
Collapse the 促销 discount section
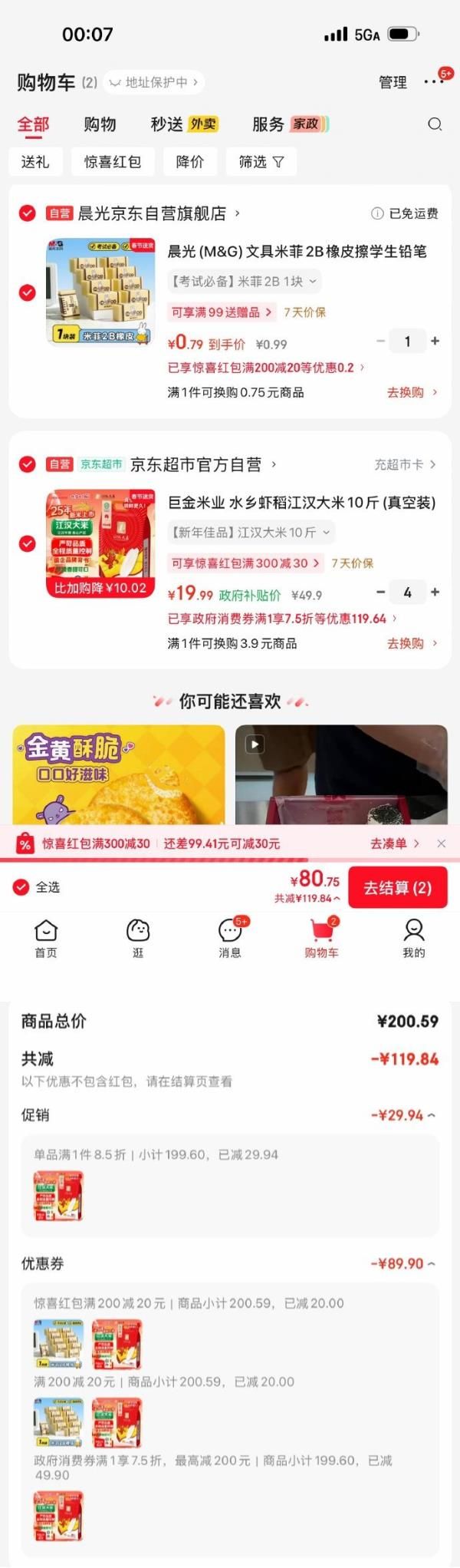(431, 1115)
